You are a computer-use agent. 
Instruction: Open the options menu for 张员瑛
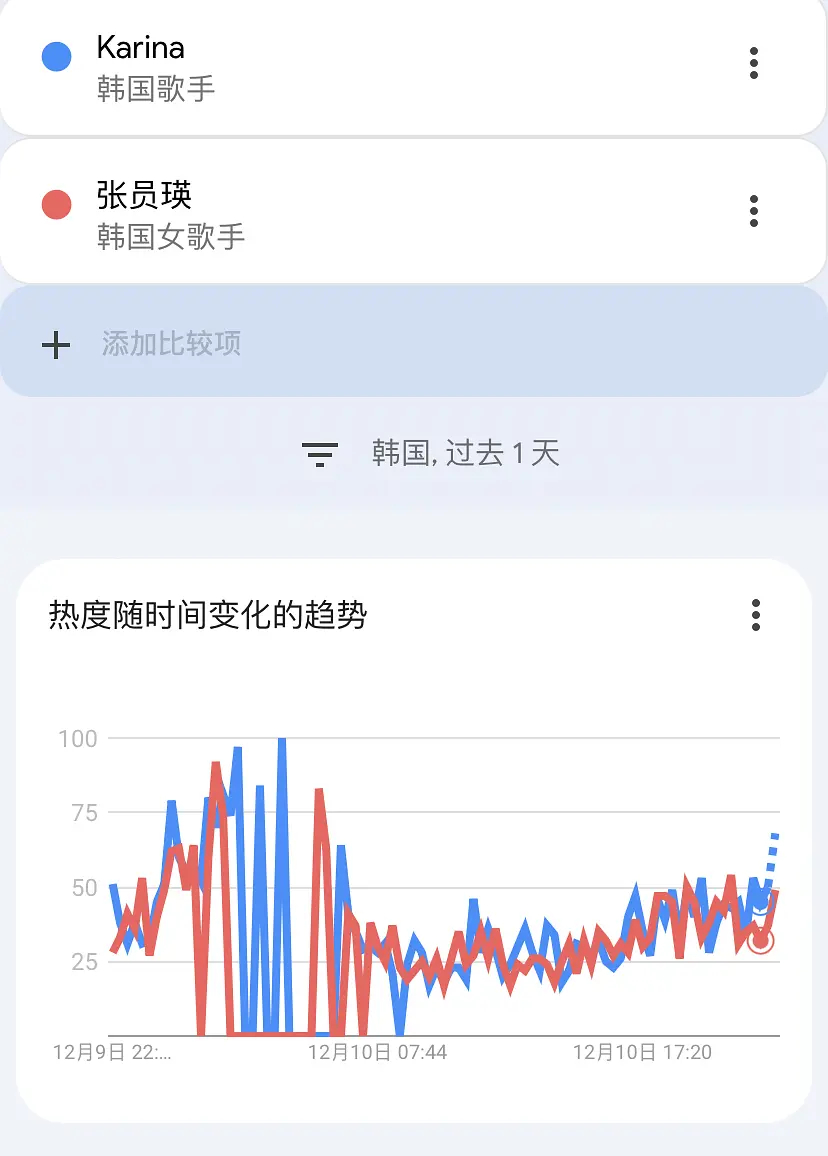[753, 211]
